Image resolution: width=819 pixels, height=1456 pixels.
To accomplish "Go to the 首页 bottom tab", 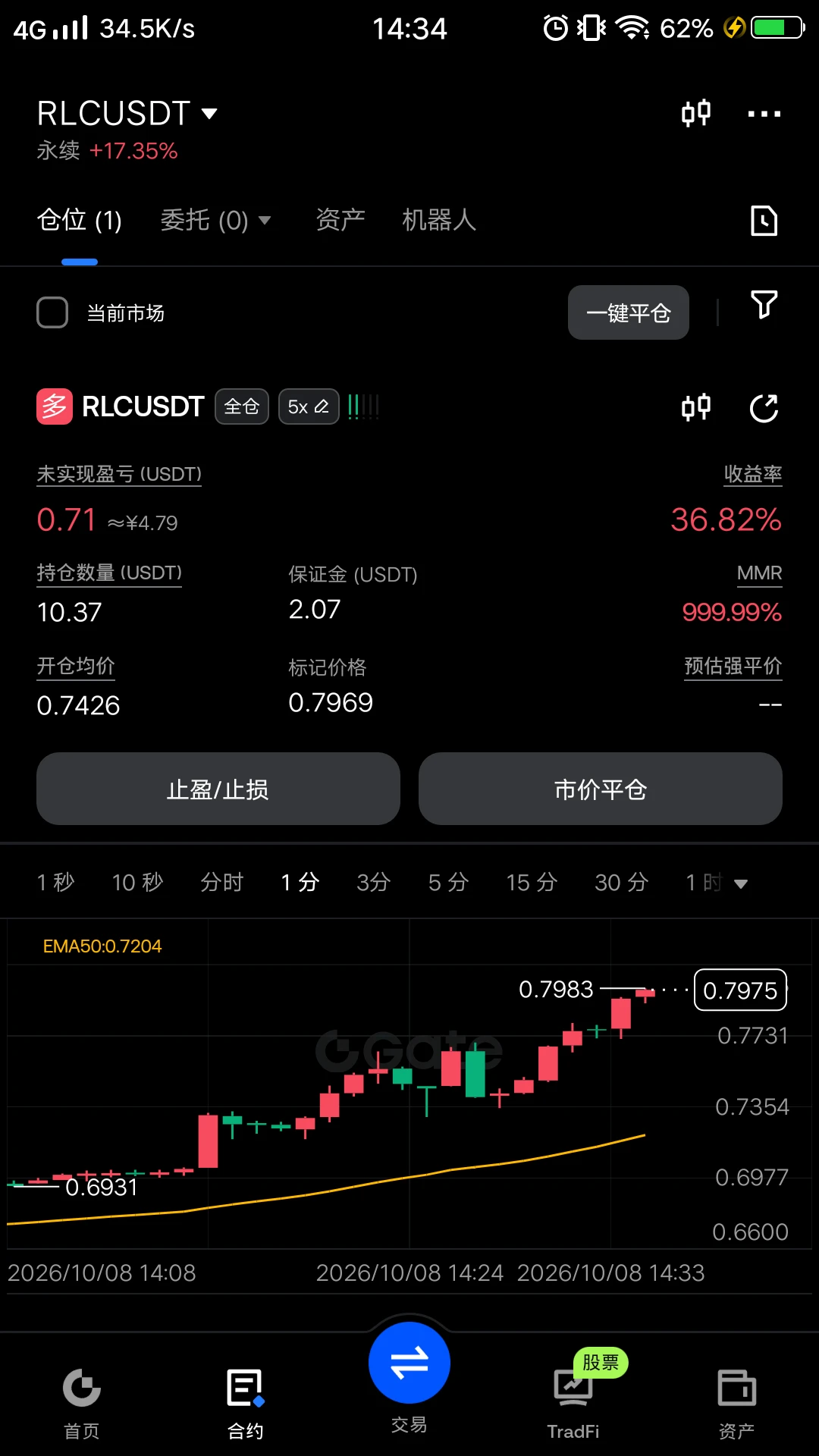I will click(82, 1403).
